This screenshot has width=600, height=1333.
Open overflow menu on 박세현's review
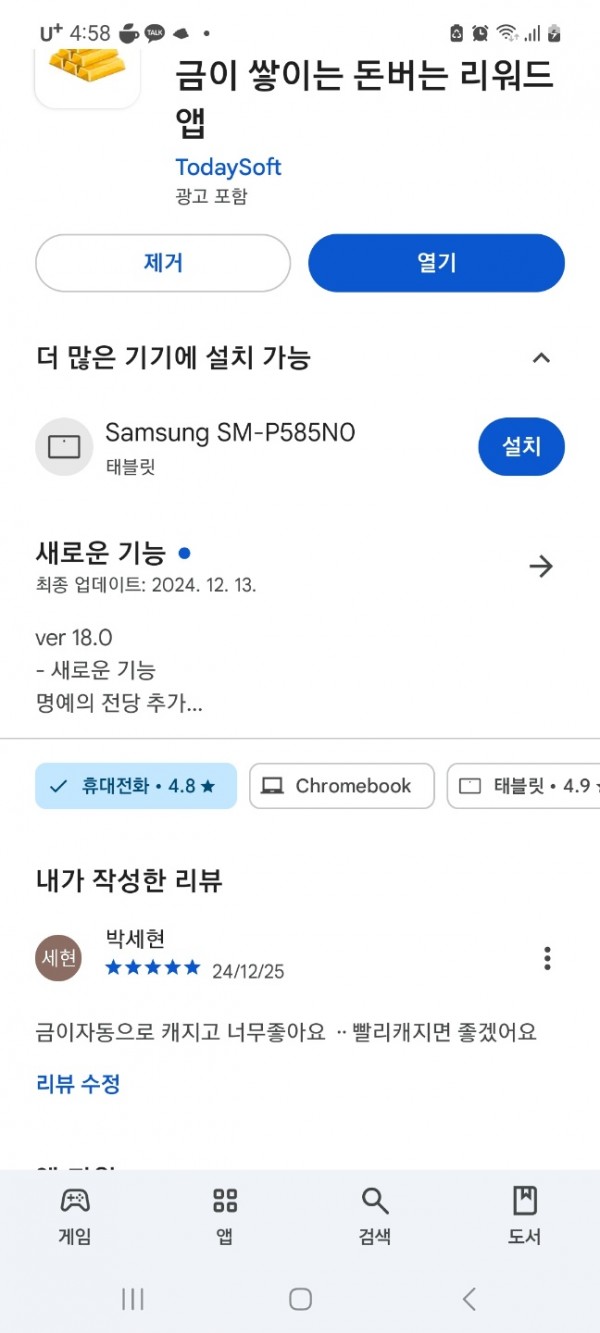(x=547, y=958)
